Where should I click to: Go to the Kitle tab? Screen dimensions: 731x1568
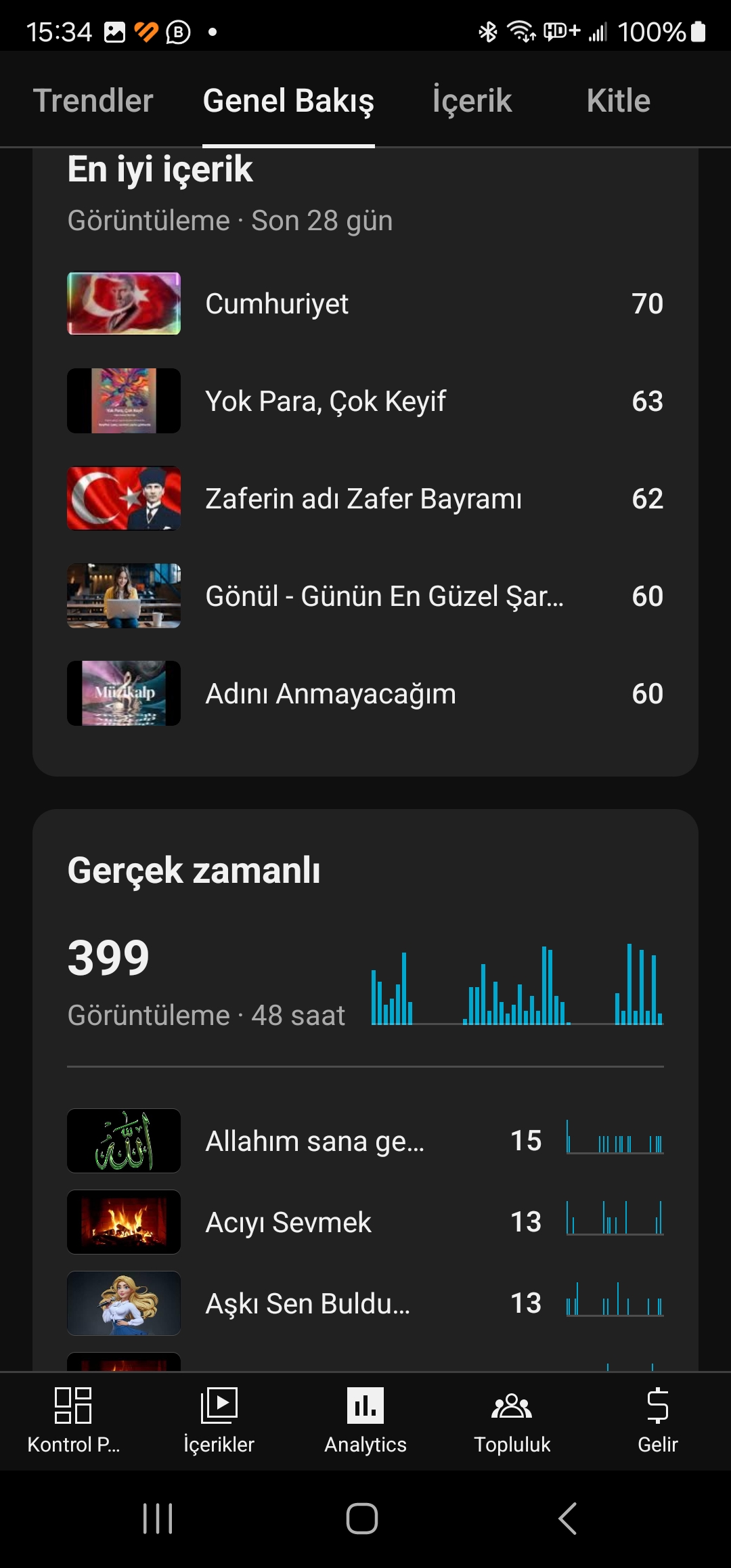[x=618, y=100]
